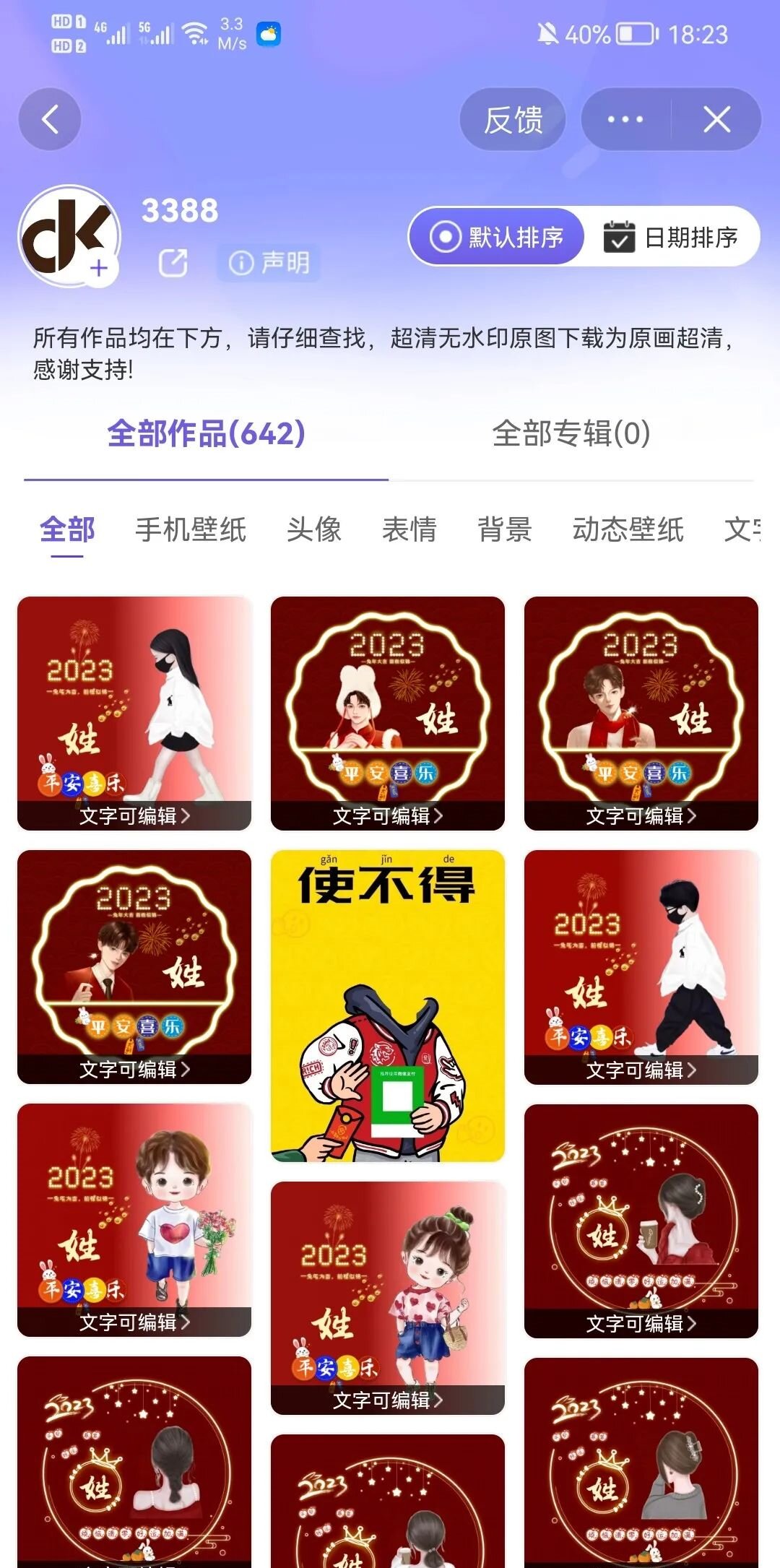Filter by 动态壁纸 category
The height and width of the screenshot is (1568, 780).
click(628, 529)
